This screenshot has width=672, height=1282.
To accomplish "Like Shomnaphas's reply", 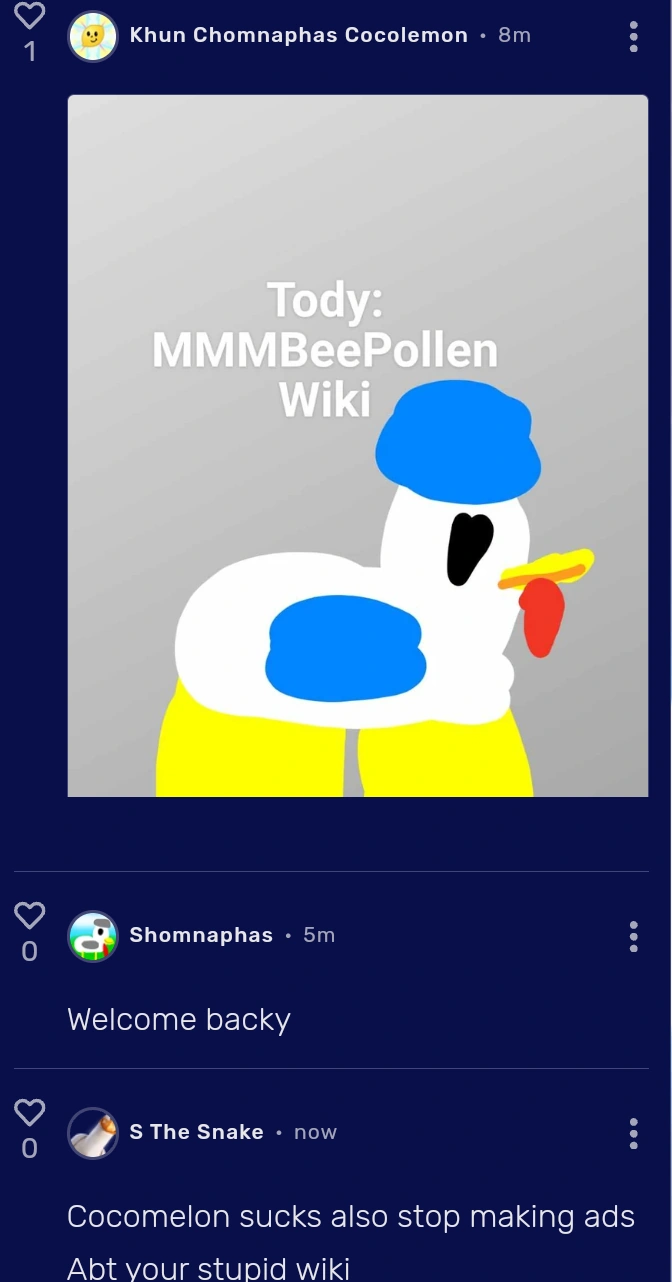I will coord(30,914).
